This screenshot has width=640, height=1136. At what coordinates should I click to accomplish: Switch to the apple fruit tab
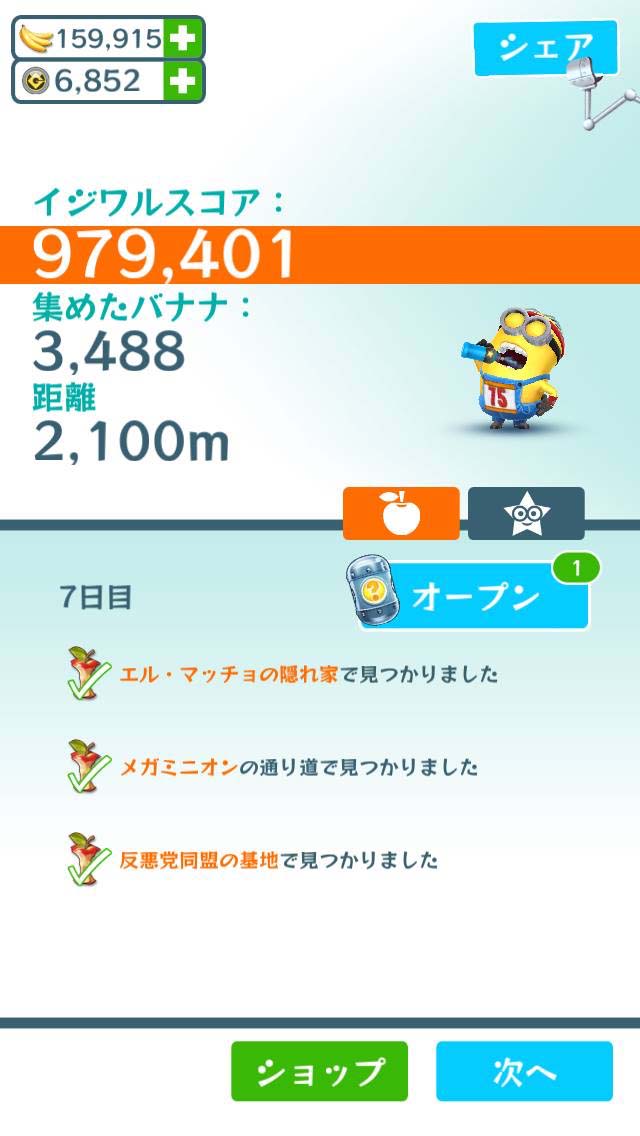(401, 513)
